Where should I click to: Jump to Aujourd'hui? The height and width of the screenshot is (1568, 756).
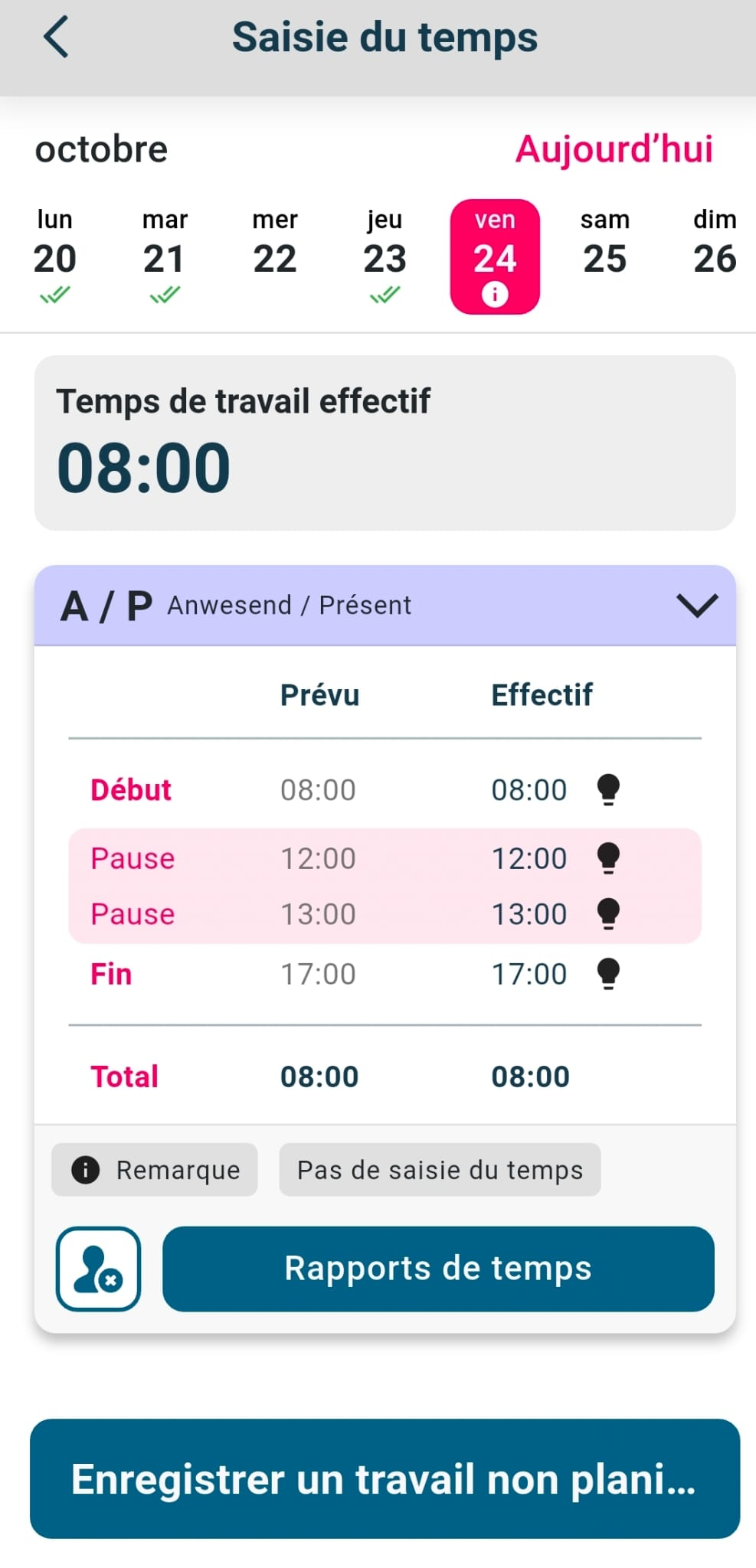pyautogui.click(x=614, y=149)
